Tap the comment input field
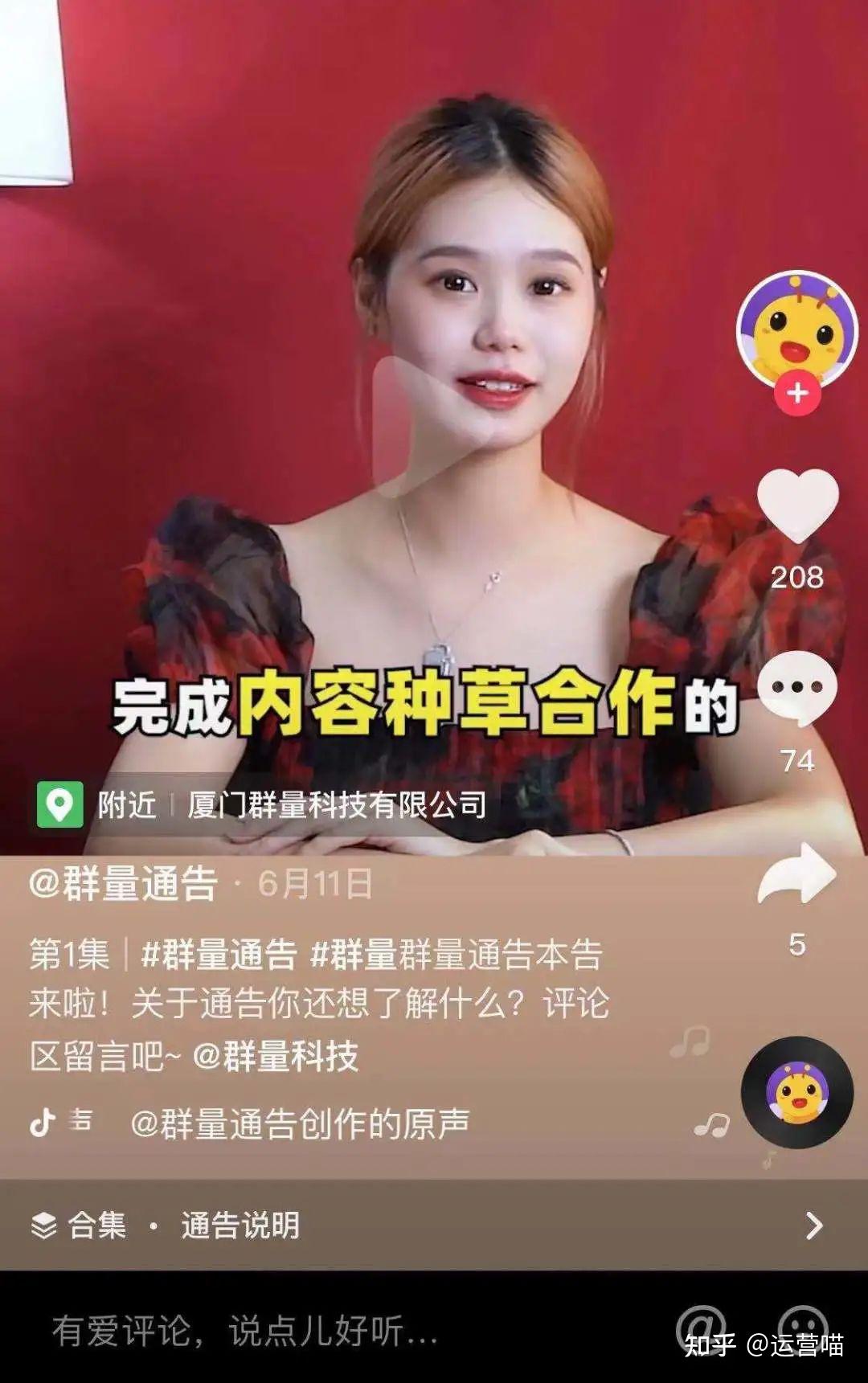This screenshot has width=868, height=1383. click(321, 1331)
